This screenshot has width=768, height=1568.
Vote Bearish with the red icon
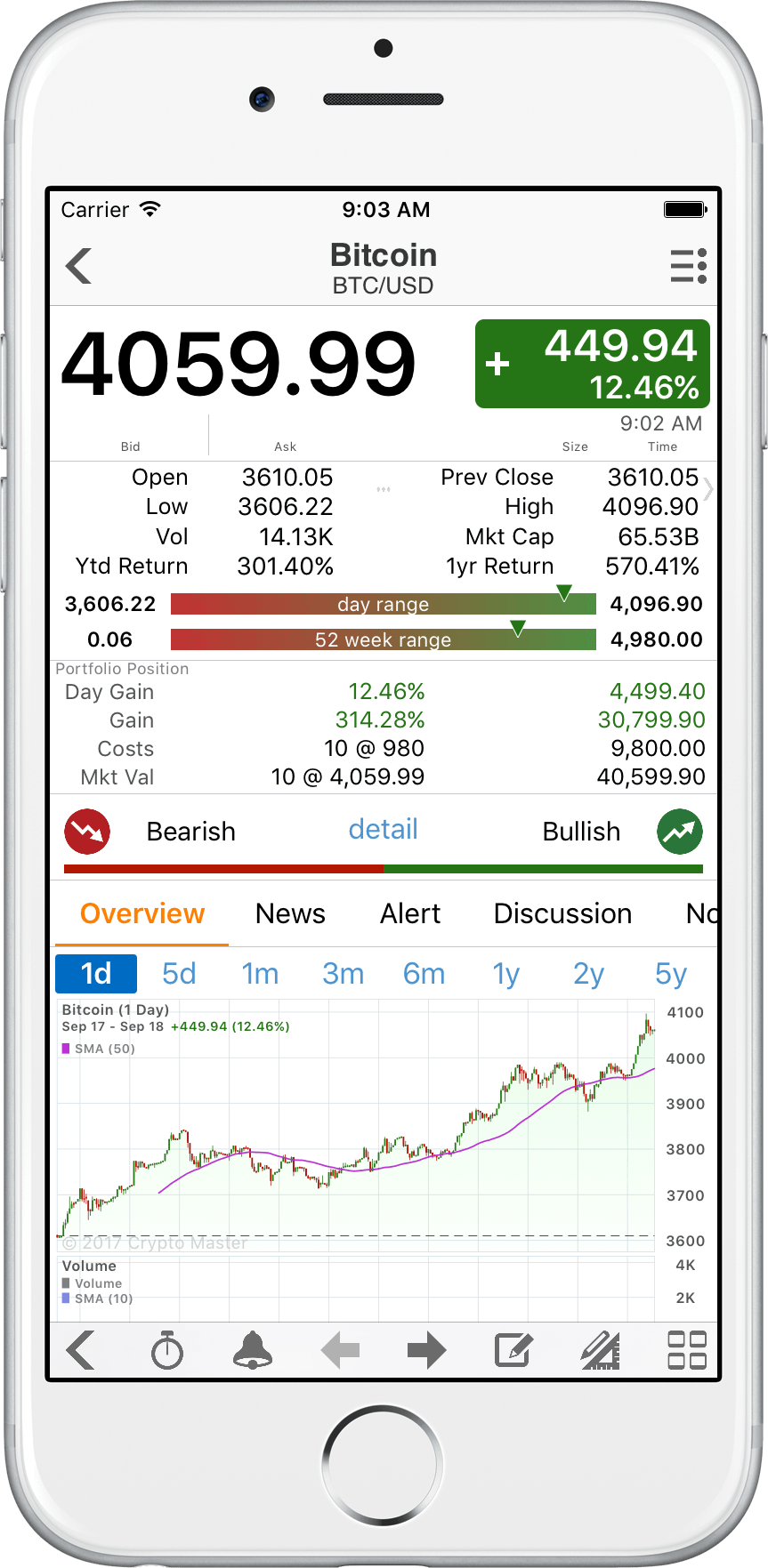point(87,832)
